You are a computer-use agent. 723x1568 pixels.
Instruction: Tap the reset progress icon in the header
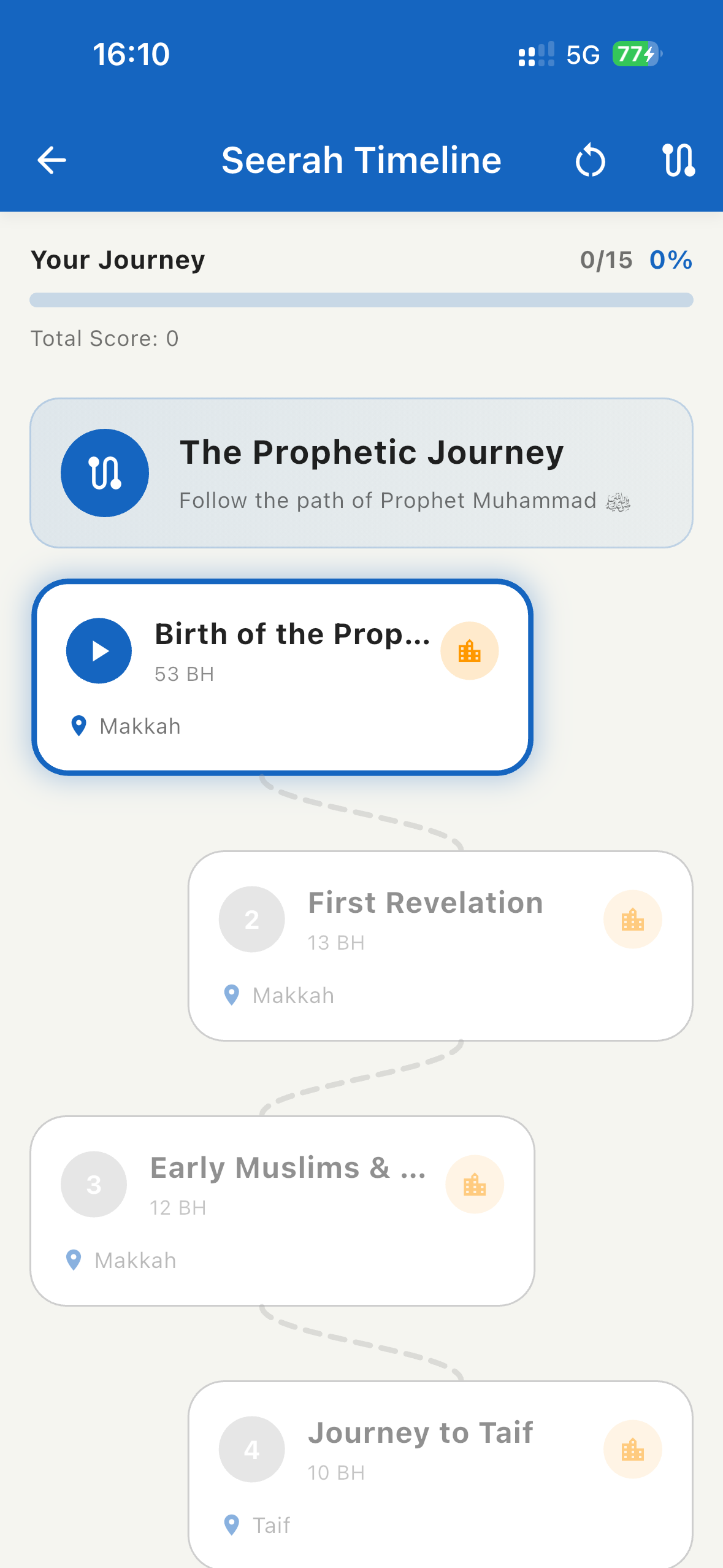point(591,160)
